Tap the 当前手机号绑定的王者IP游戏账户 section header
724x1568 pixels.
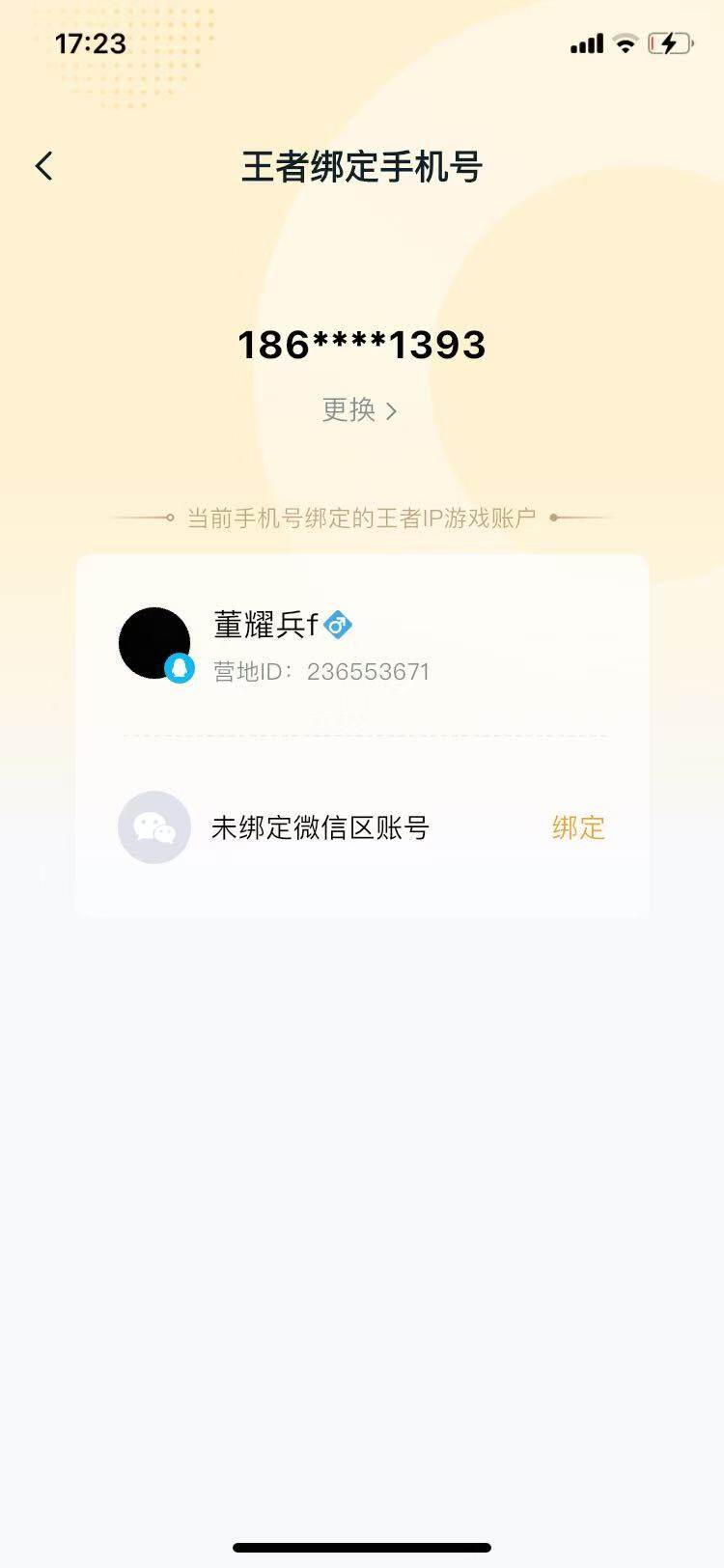tap(362, 516)
